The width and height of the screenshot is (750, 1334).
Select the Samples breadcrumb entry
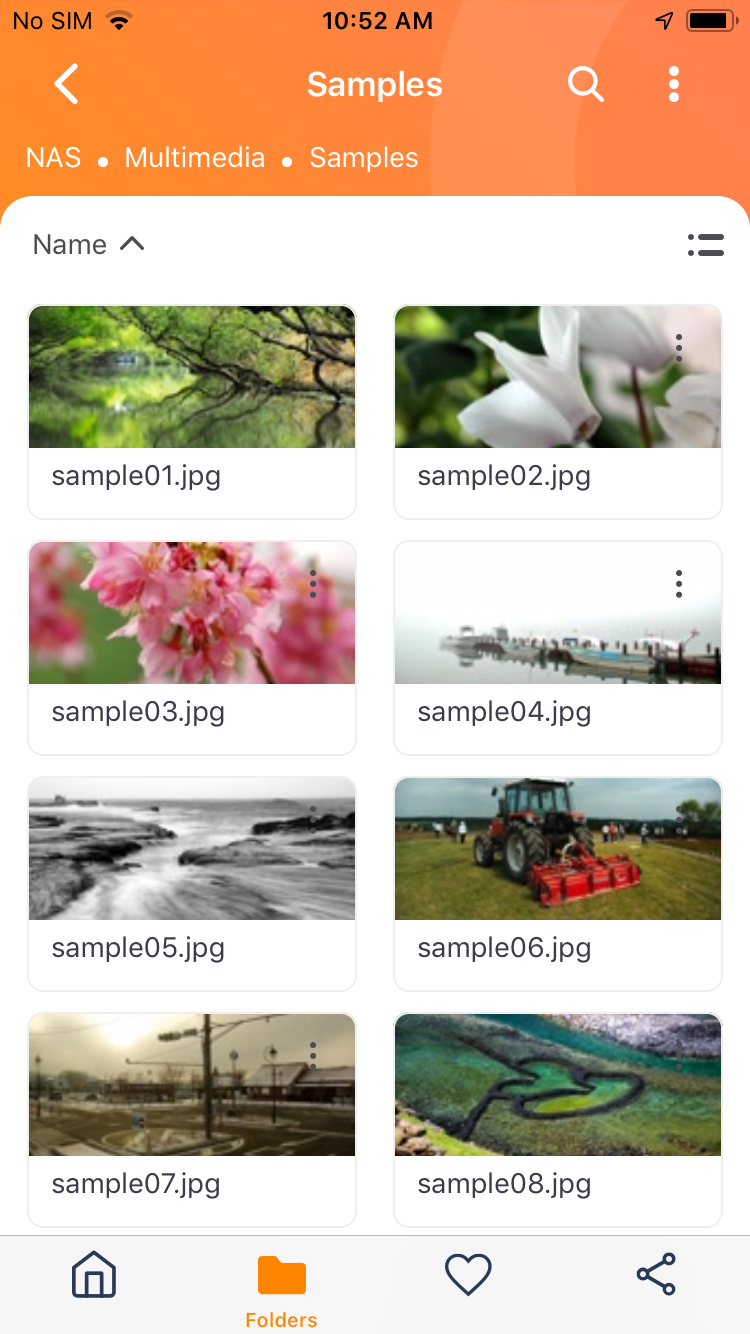[363, 157]
